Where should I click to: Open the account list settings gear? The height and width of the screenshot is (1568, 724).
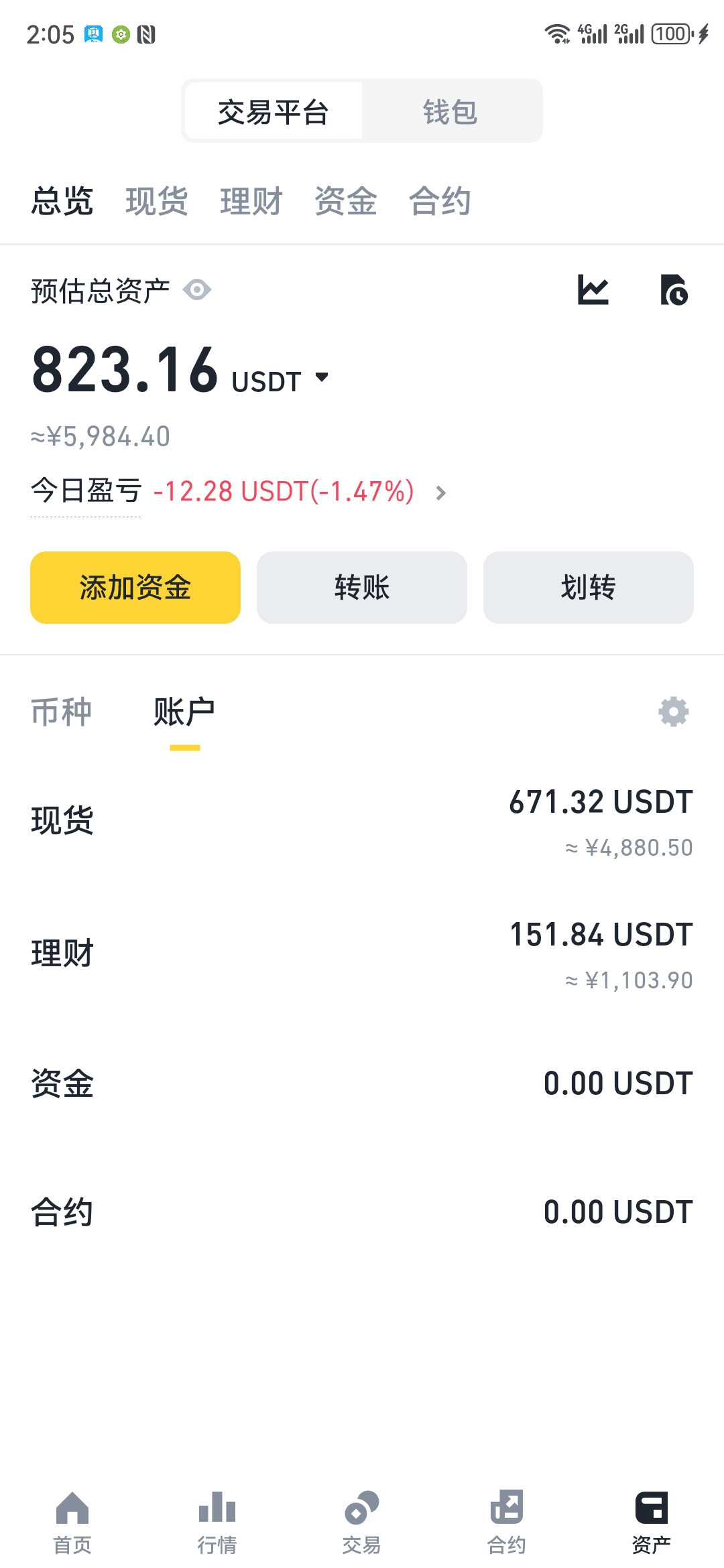(x=674, y=712)
